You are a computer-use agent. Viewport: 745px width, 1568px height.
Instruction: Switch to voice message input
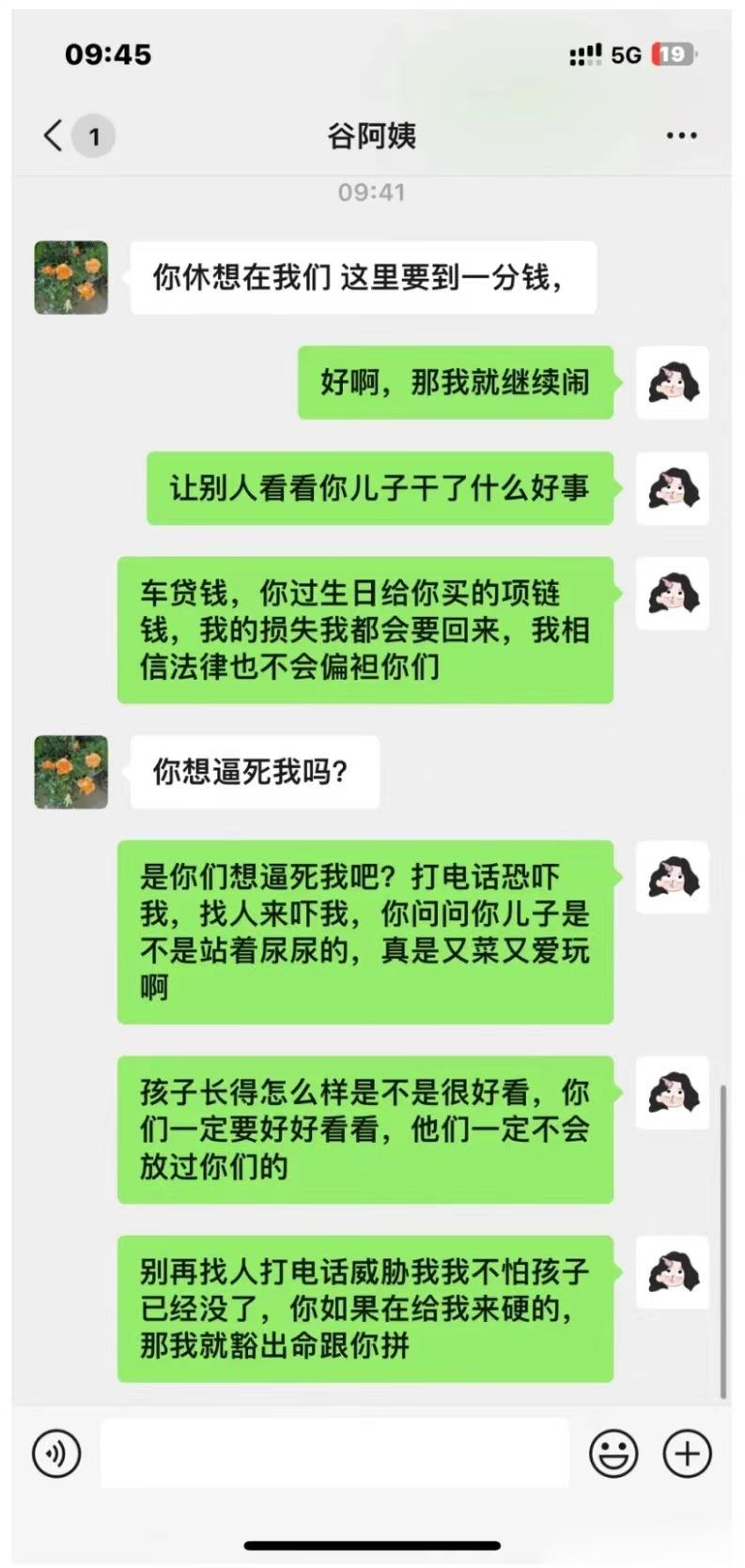pyautogui.click(x=56, y=1453)
